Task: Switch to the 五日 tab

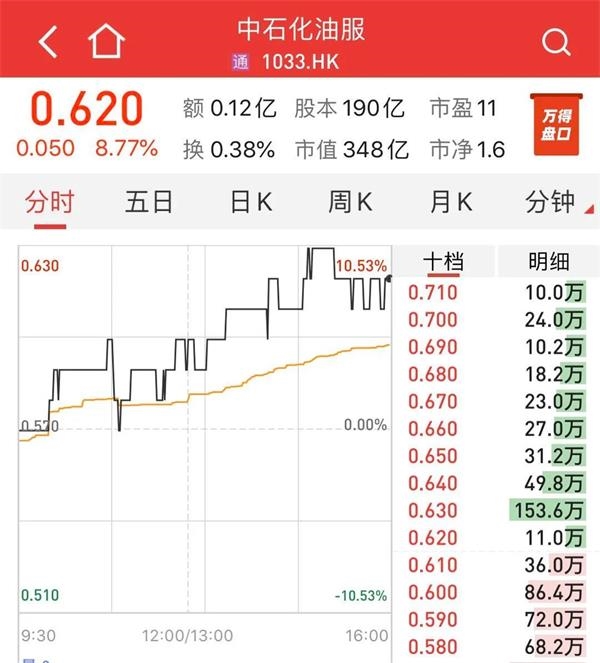Action: point(150,202)
